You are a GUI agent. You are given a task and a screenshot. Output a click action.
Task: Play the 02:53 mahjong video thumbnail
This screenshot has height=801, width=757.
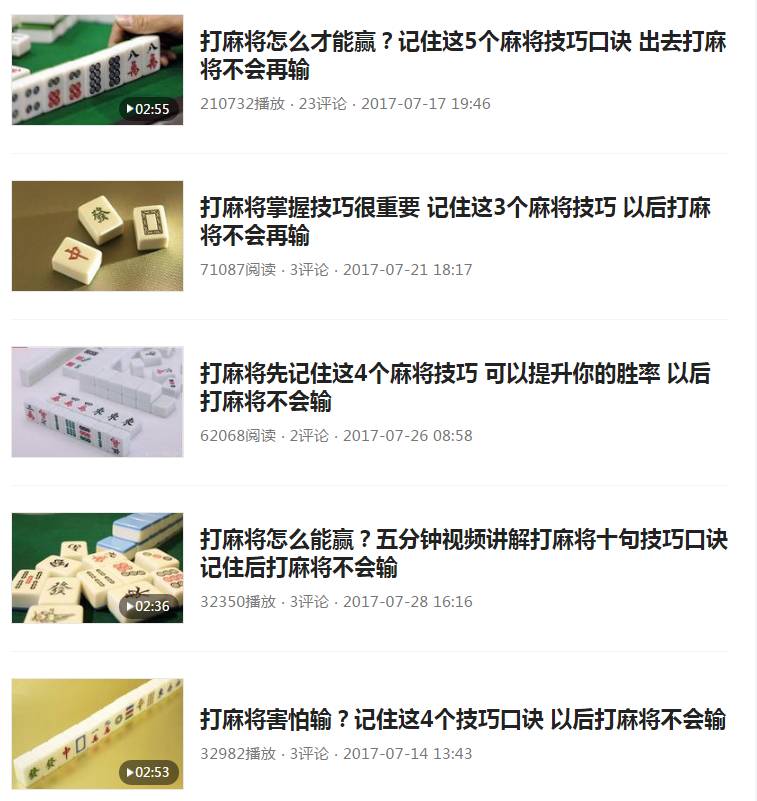click(97, 734)
